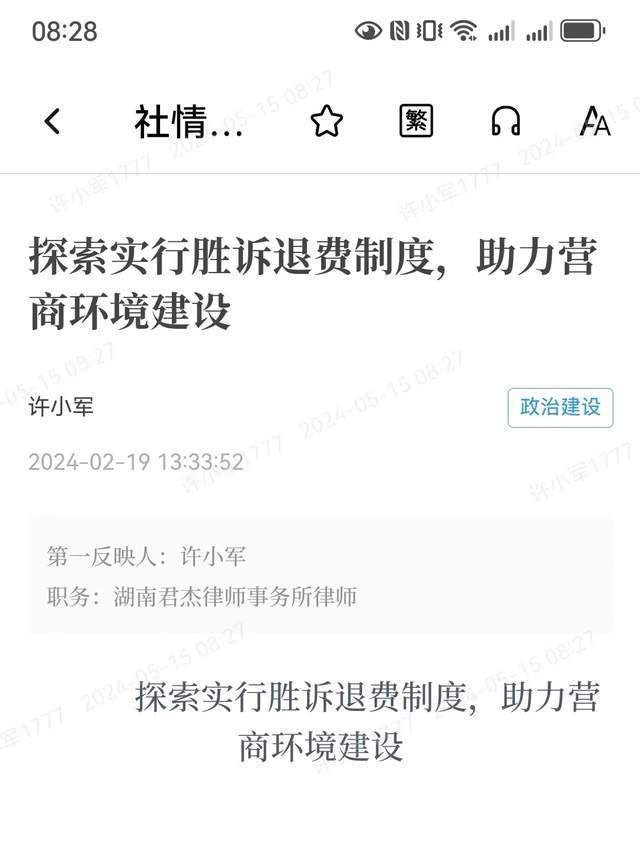640x868 pixels.
Task: Switch text to traditional Chinese
Action: [x=416, y=122]
